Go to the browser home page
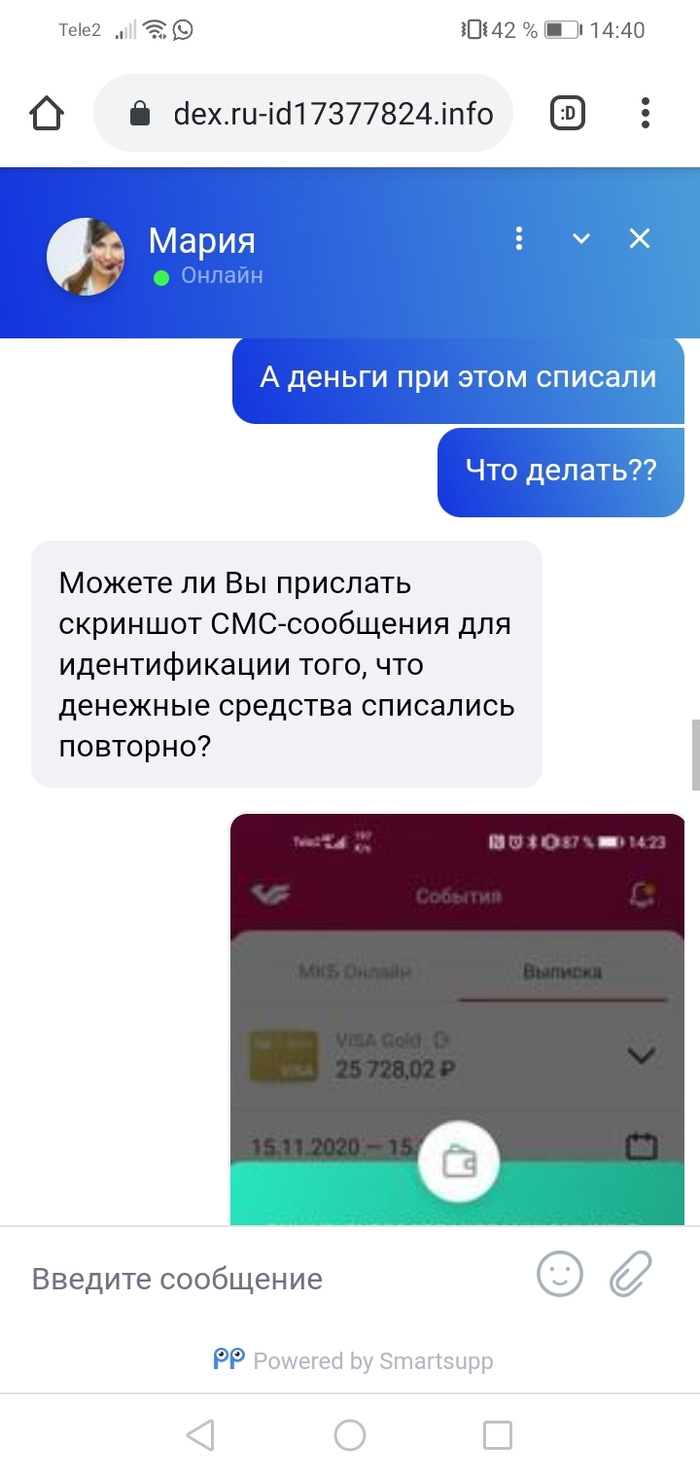 [x=47, y=114]
